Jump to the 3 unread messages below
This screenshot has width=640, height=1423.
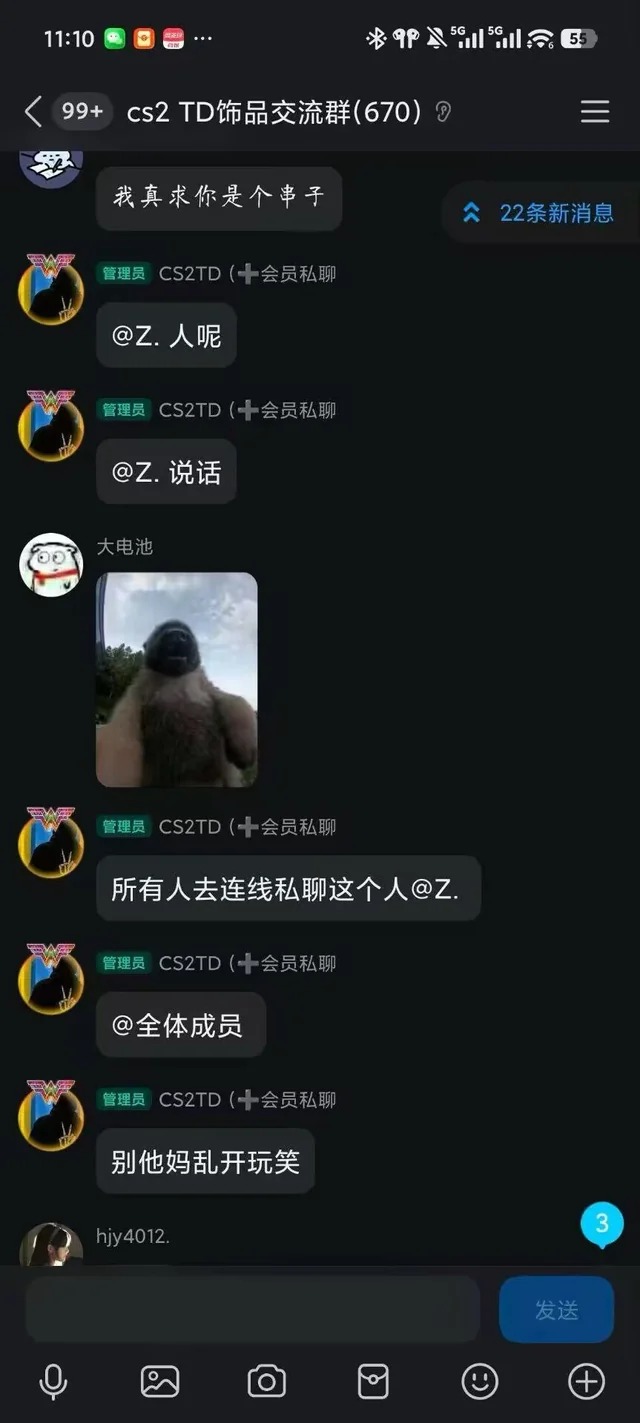coord(602,1224)
